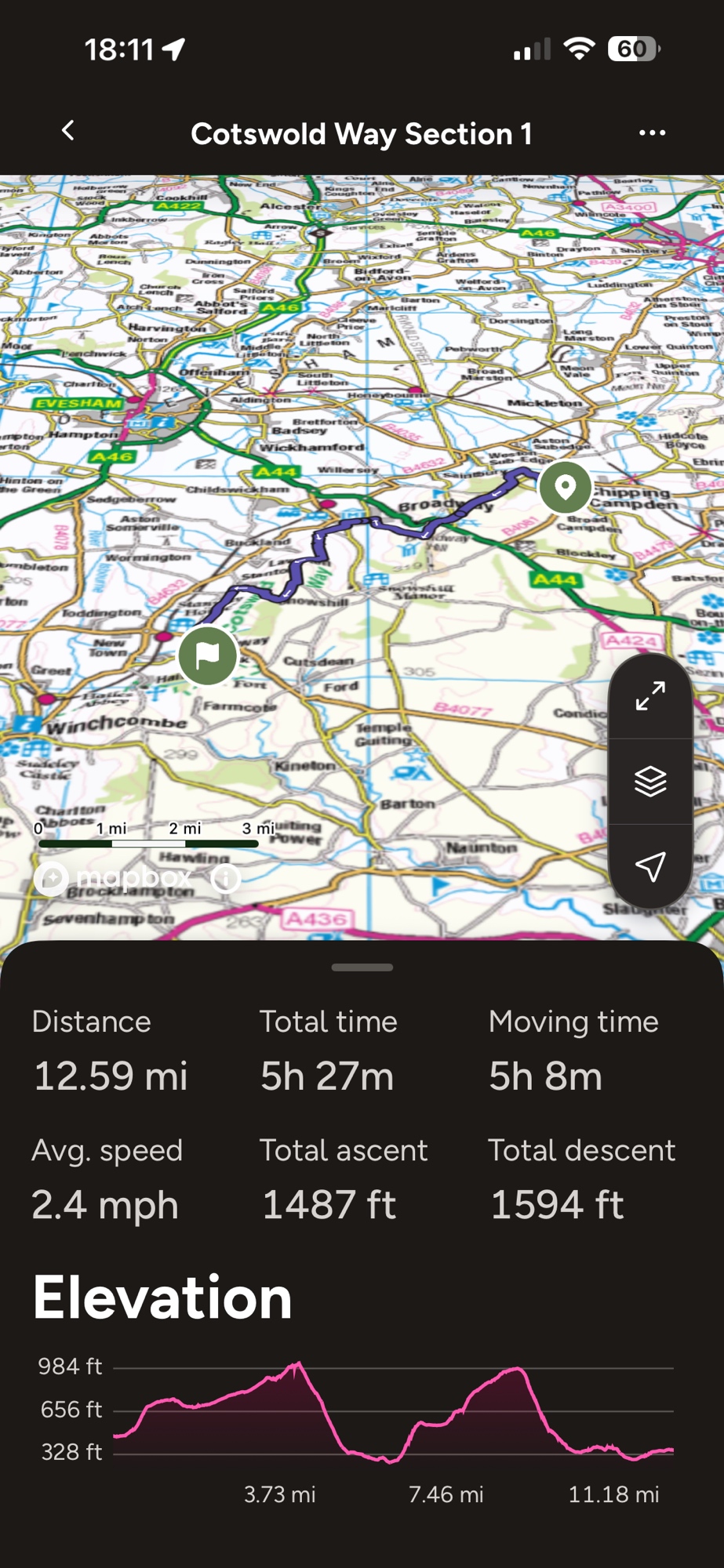Center map on my current location

tap(650, 866)
